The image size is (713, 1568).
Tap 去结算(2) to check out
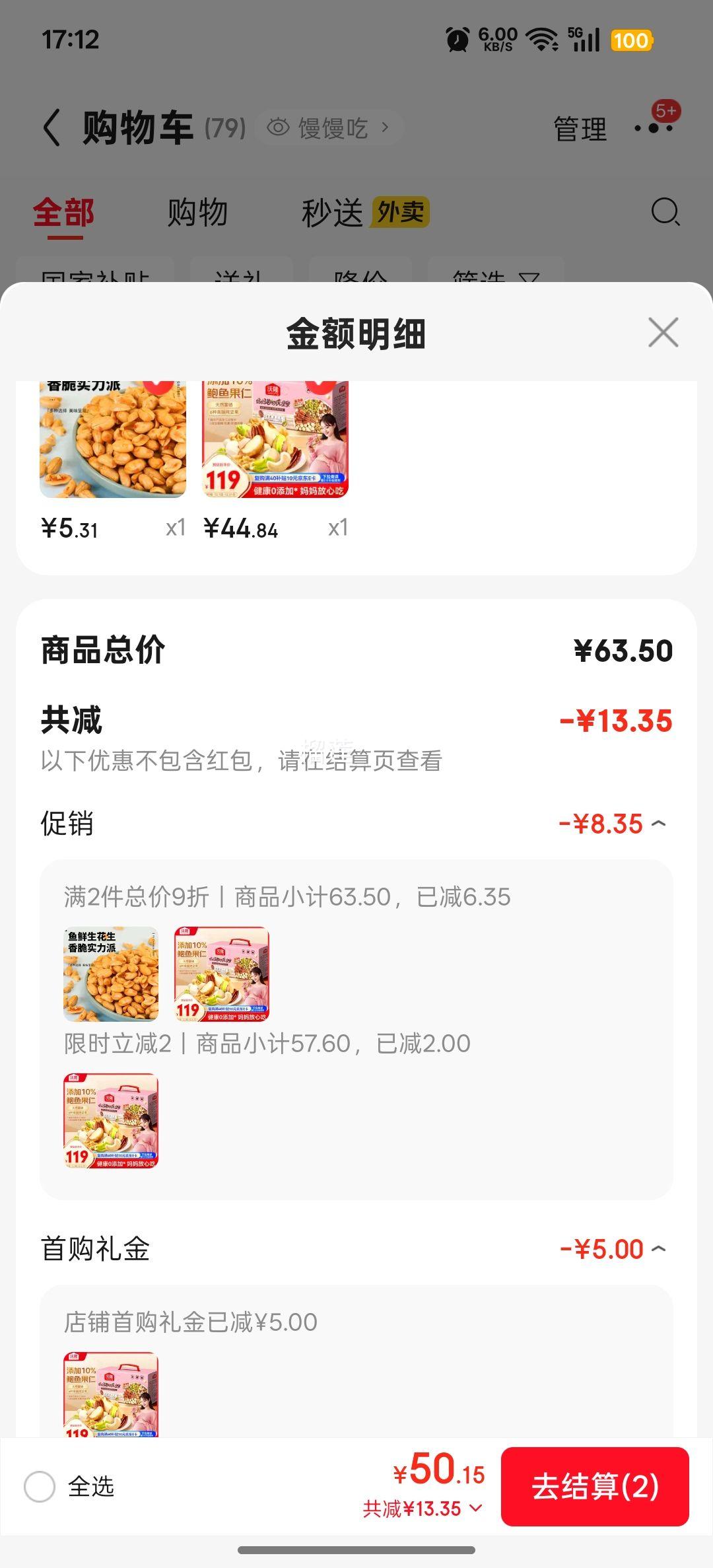[594, 1486]
